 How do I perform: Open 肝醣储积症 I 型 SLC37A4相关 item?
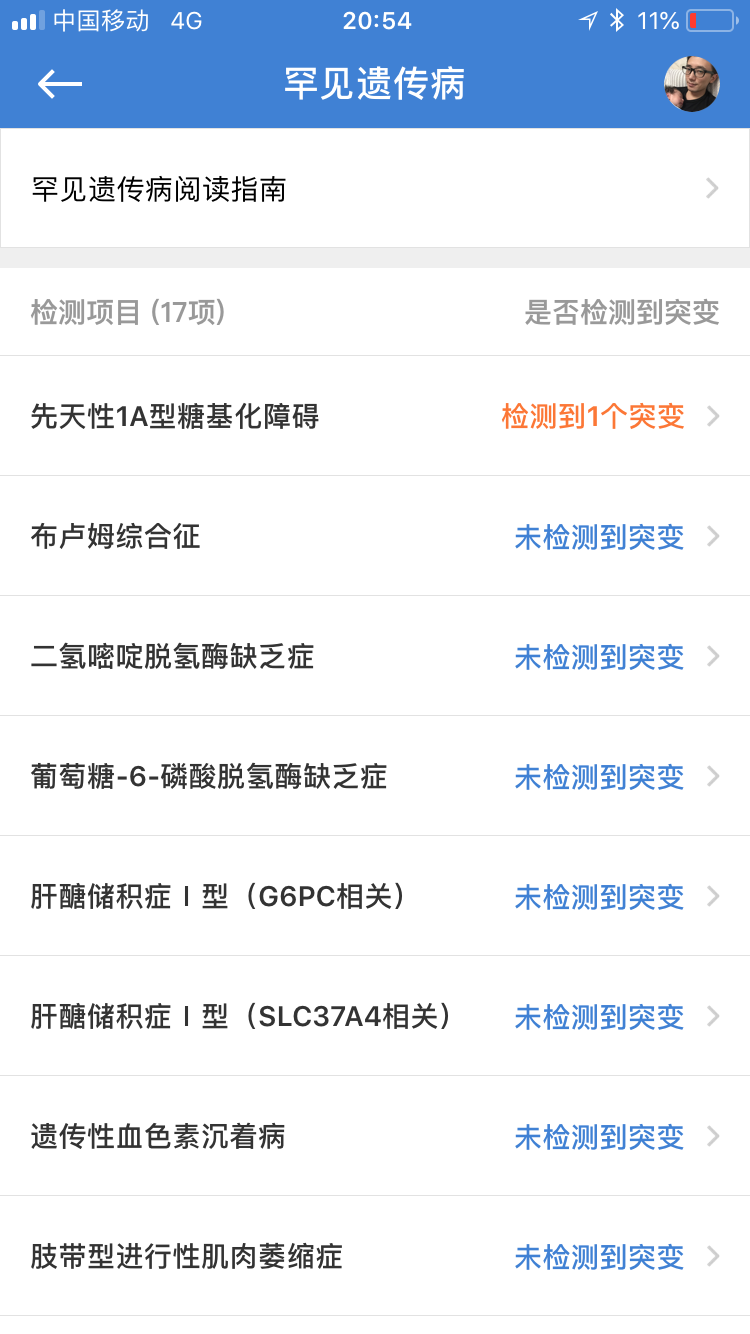click(374, 1016)
